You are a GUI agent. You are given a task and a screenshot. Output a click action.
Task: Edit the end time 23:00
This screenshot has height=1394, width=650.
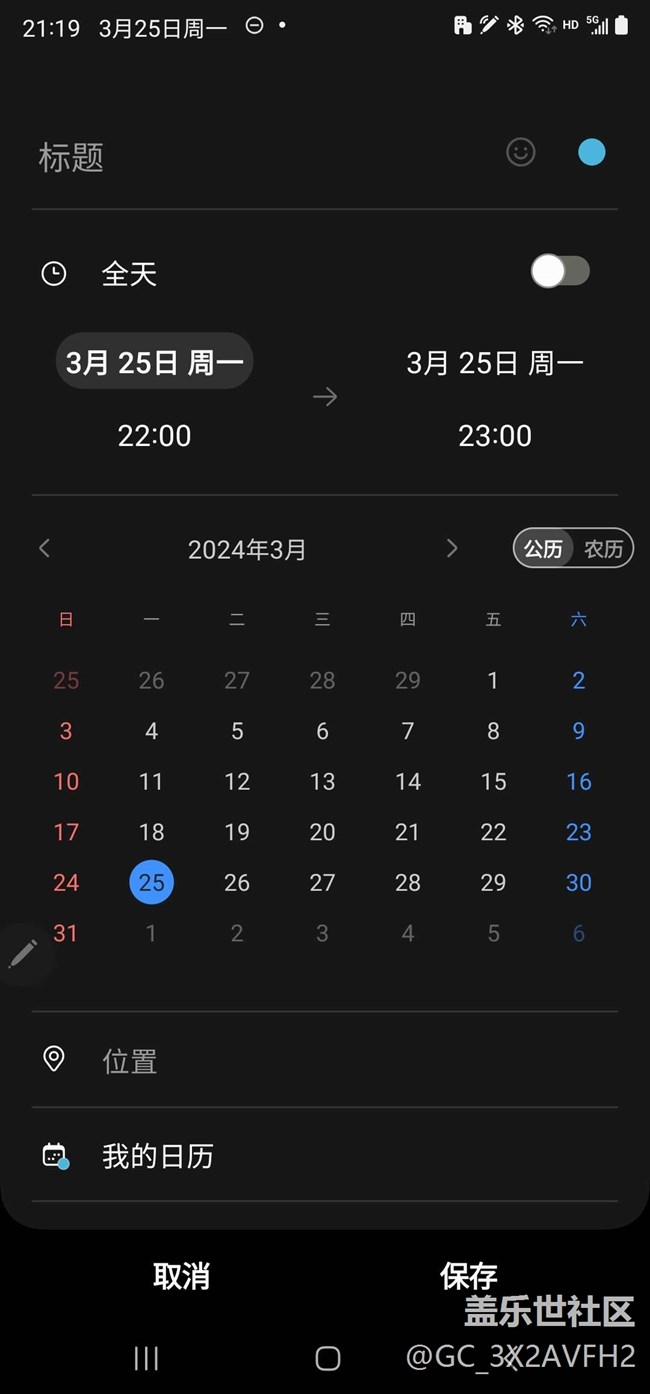495,435
